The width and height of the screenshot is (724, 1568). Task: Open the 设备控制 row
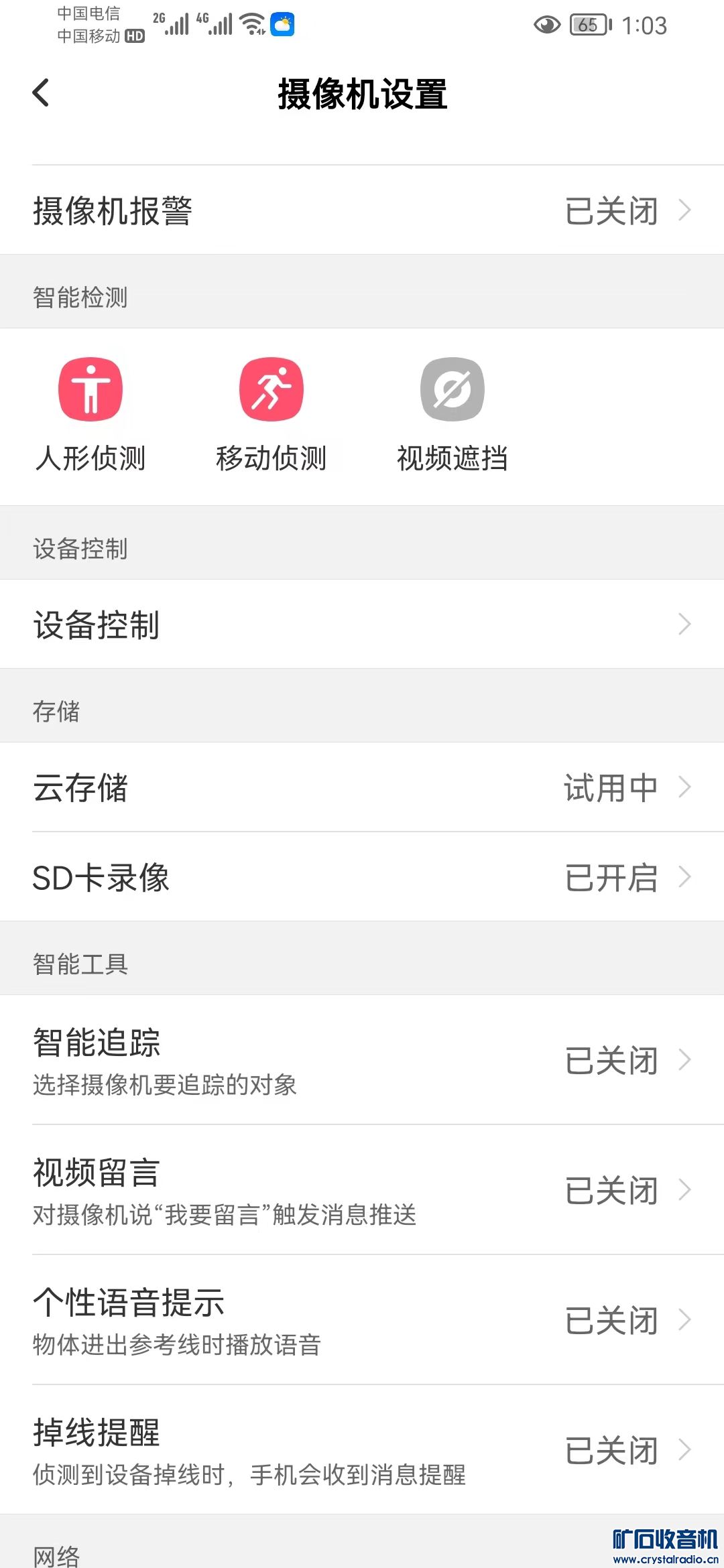pos(362,625)
